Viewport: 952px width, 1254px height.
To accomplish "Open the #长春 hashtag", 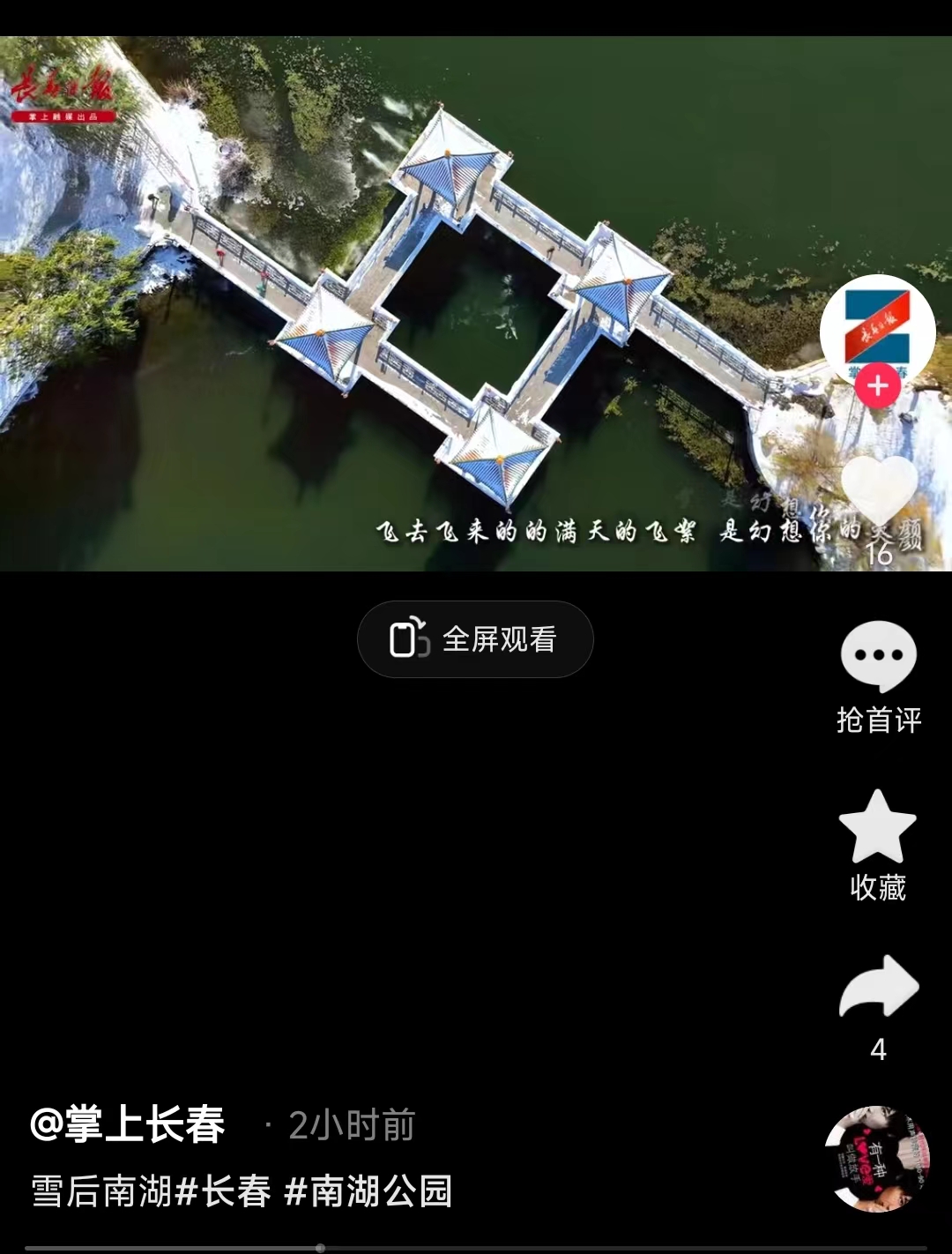I will pos(224,1191).
